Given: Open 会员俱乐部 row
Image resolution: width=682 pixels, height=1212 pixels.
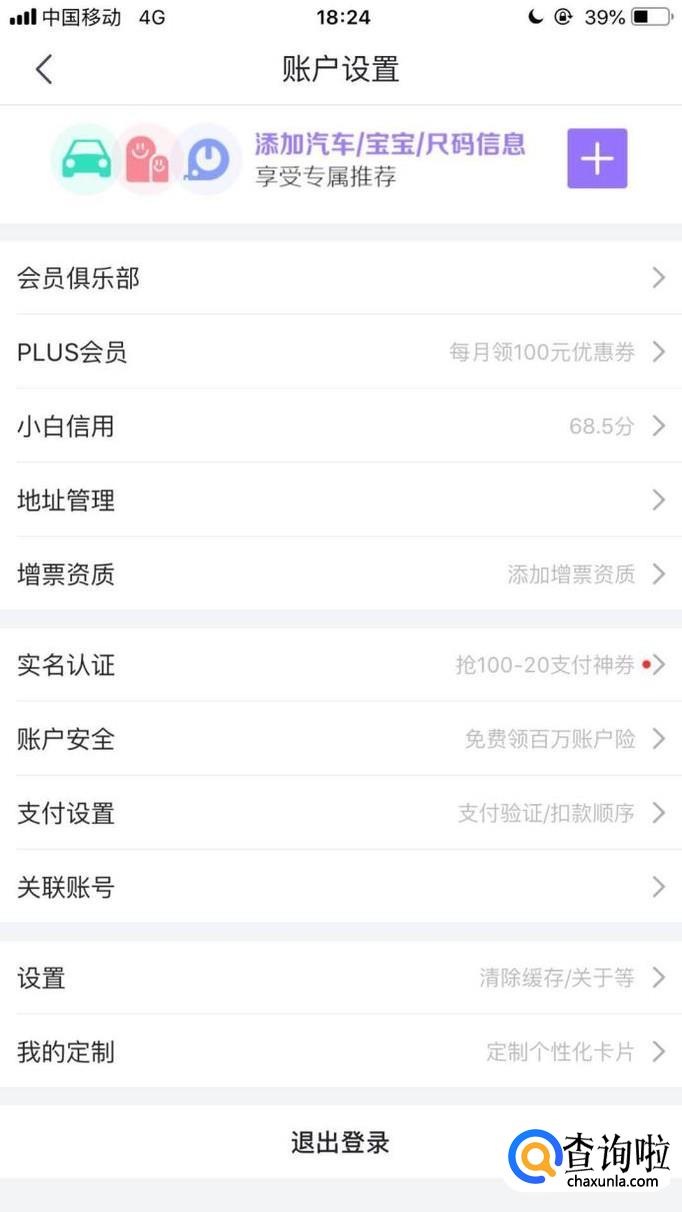Looking at the screenshot, I should [341, 278].
